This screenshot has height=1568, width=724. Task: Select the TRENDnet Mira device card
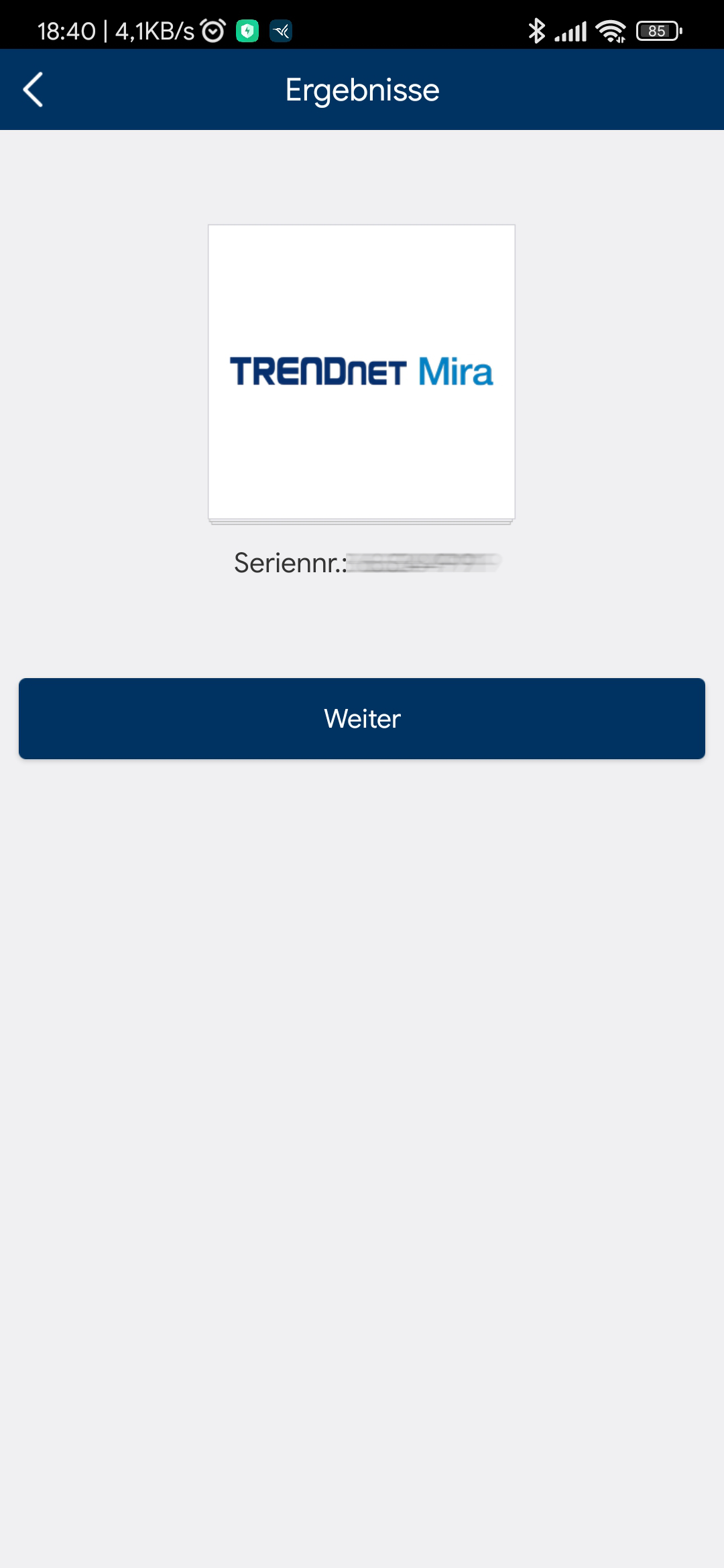click(x=362, y=372)
